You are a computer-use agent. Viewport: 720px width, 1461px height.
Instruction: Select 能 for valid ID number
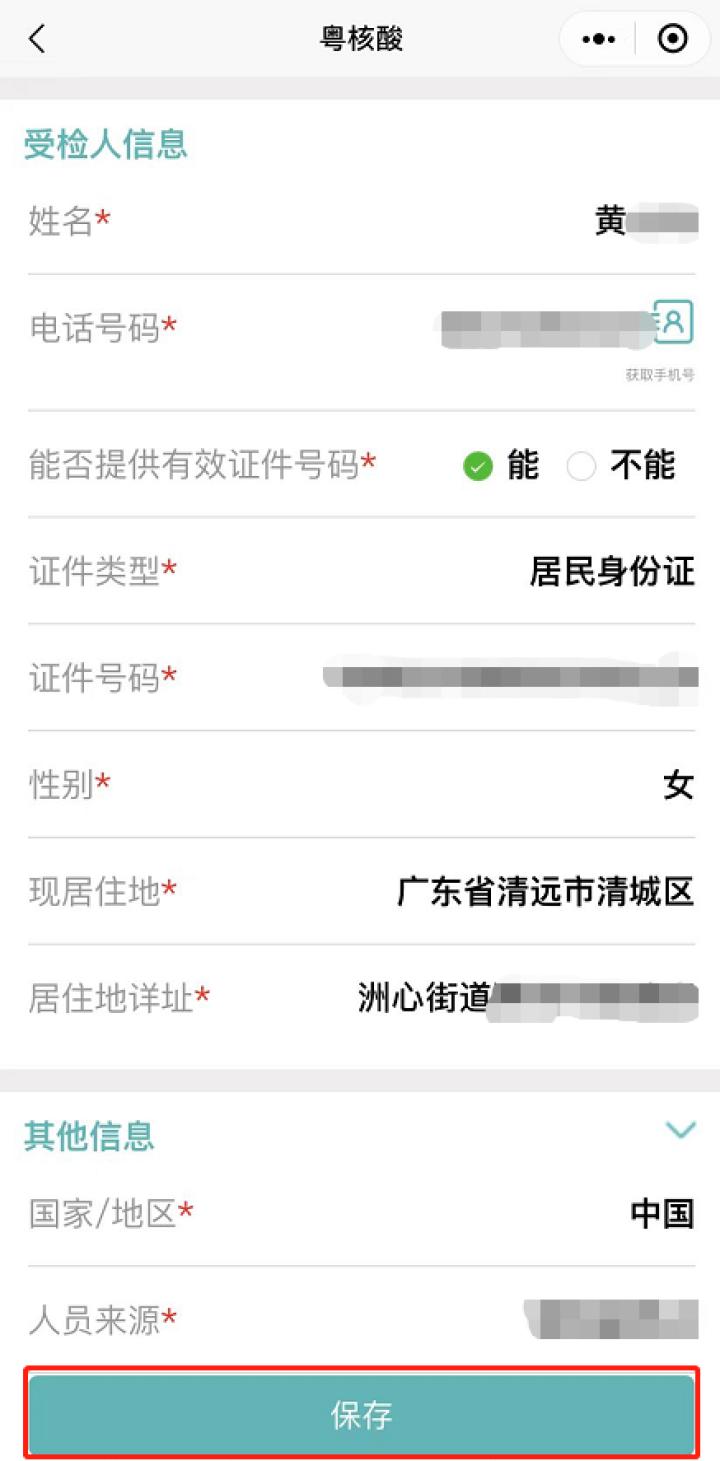[479, 466]
